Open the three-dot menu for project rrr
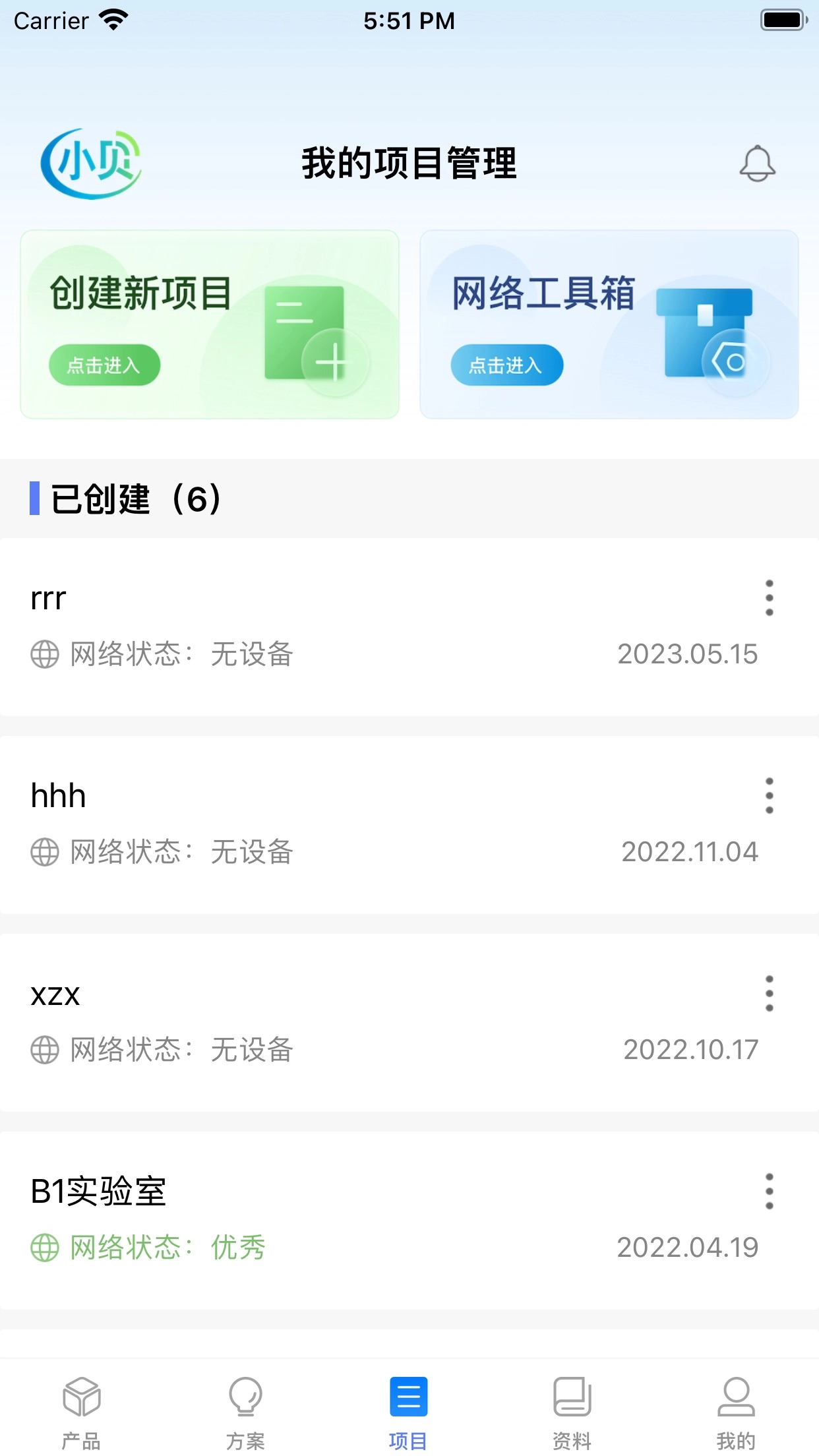This screenshot has width=819, height=1456. [x=769, y=599]
